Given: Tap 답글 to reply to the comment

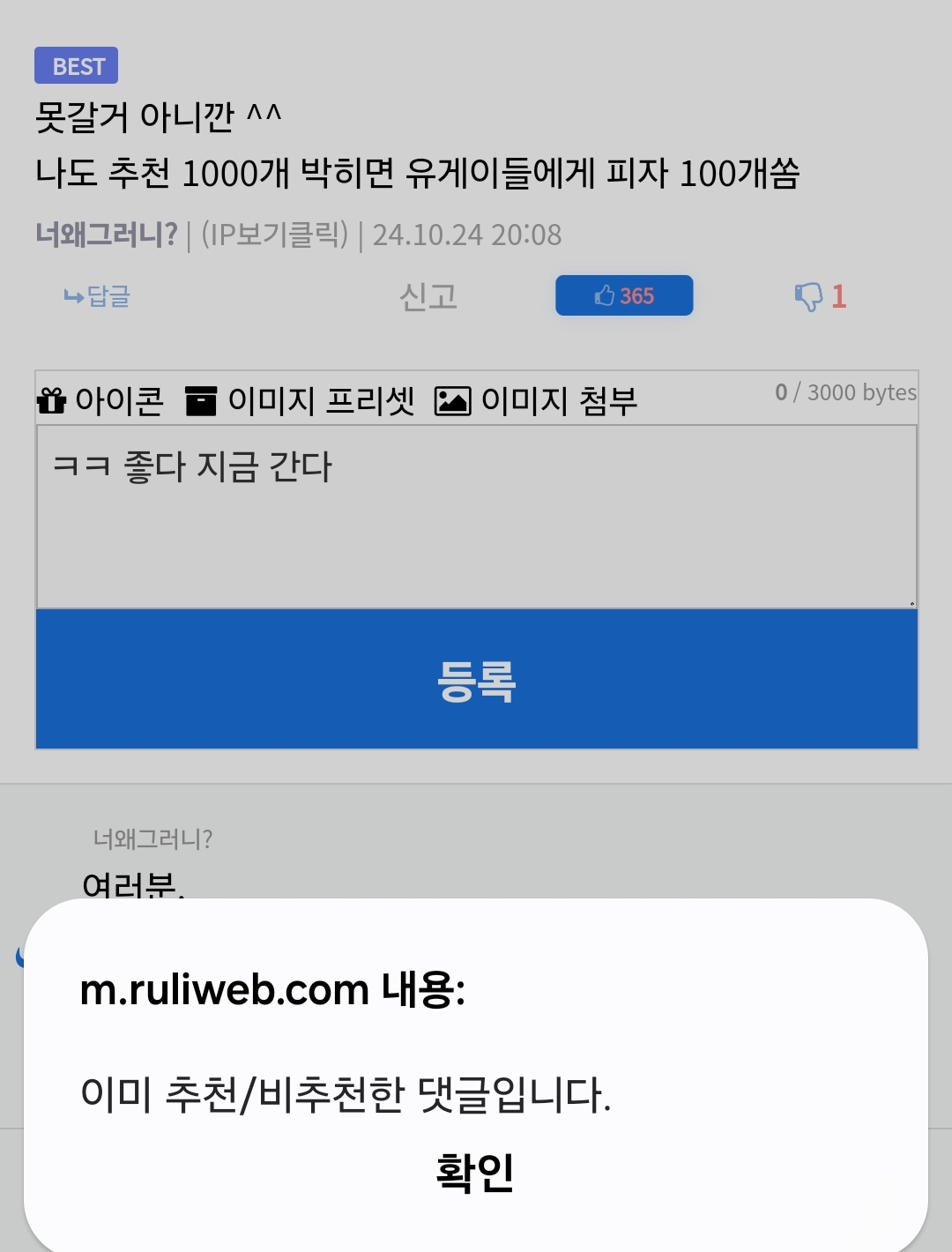Looking at the screenshot, I should pos(97,296).
